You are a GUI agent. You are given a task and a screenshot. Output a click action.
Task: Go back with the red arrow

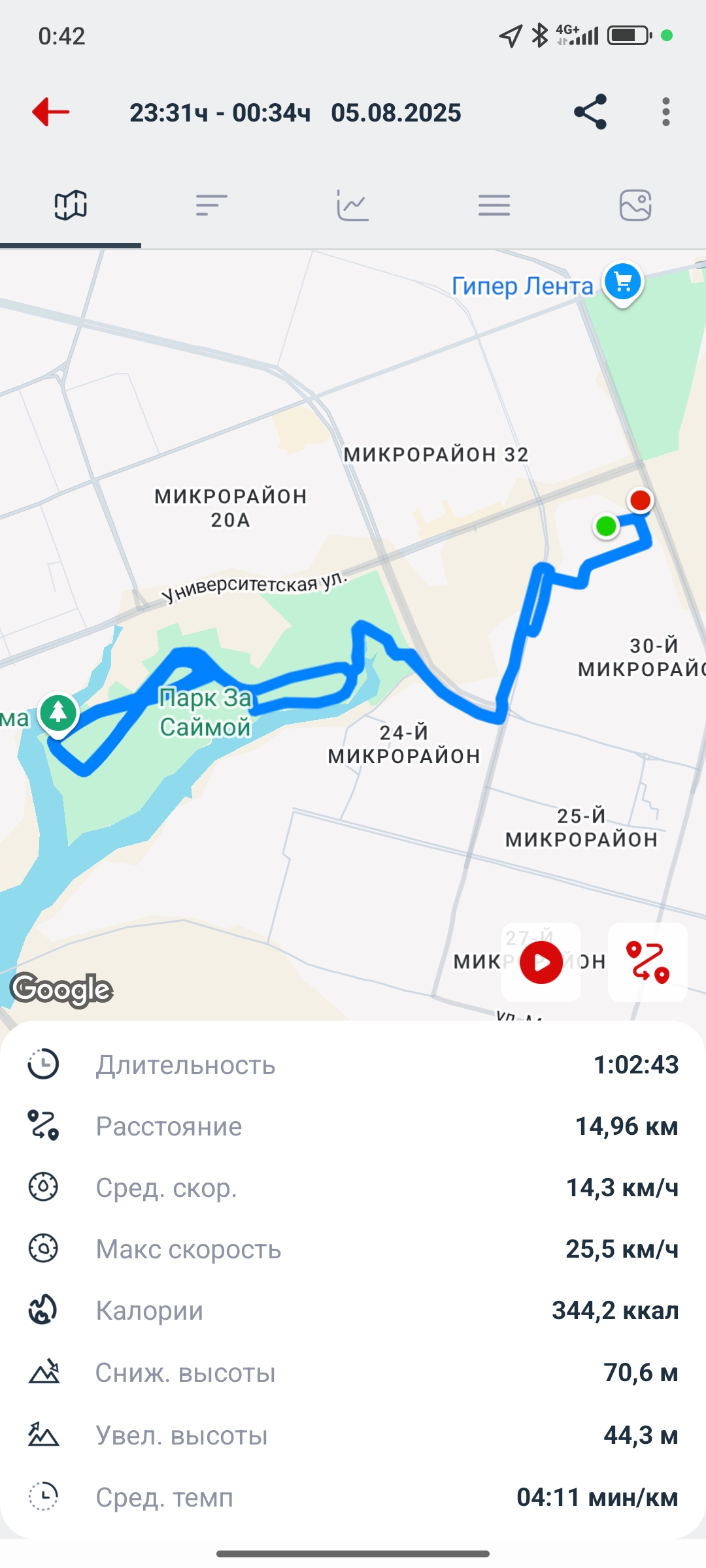(51, 112)
